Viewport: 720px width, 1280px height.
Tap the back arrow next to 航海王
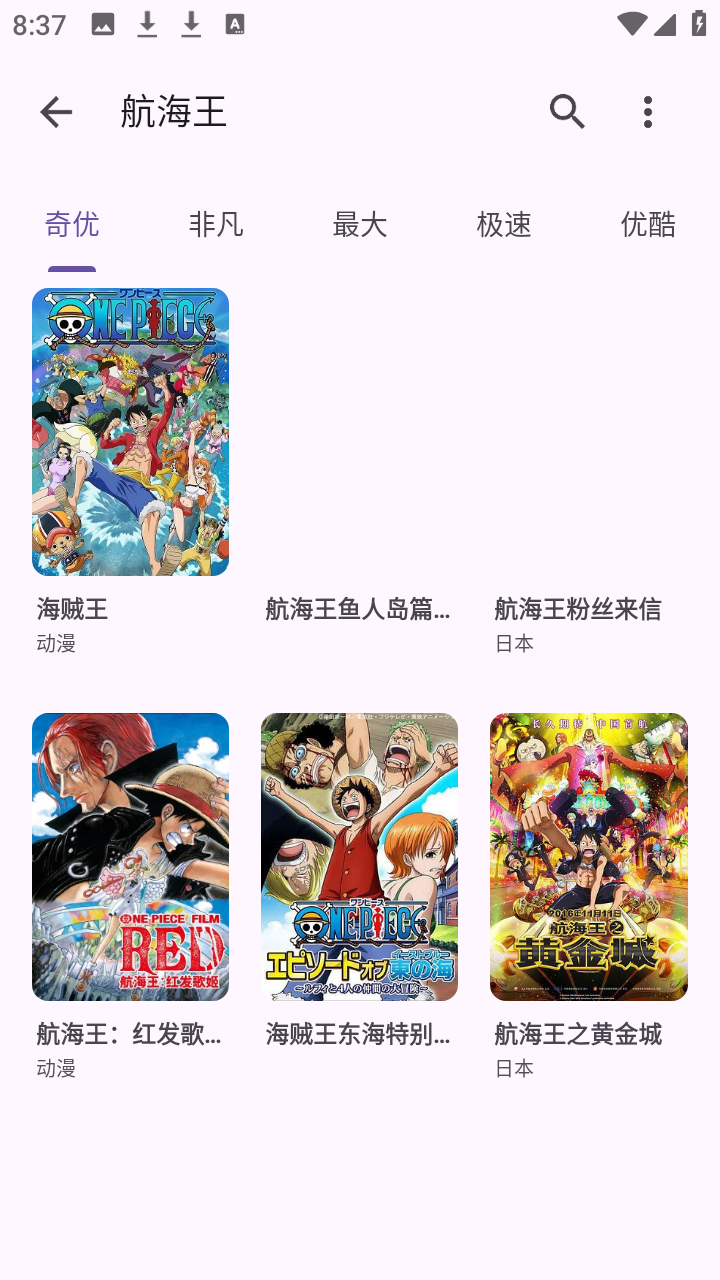pos(55,112)
